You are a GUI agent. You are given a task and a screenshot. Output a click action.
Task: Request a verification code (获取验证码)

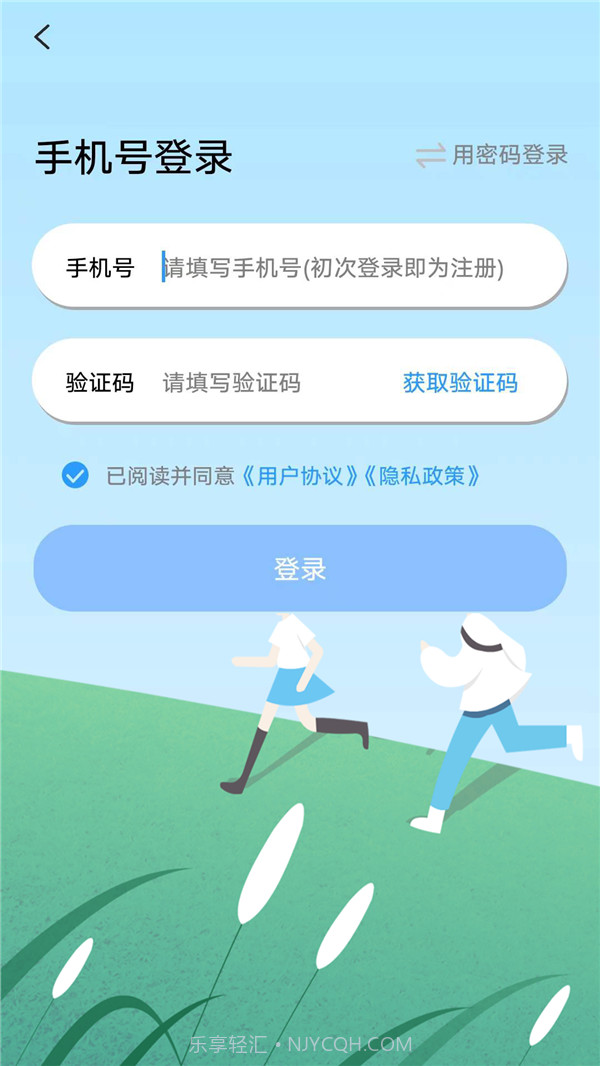[x=460, y=383]
